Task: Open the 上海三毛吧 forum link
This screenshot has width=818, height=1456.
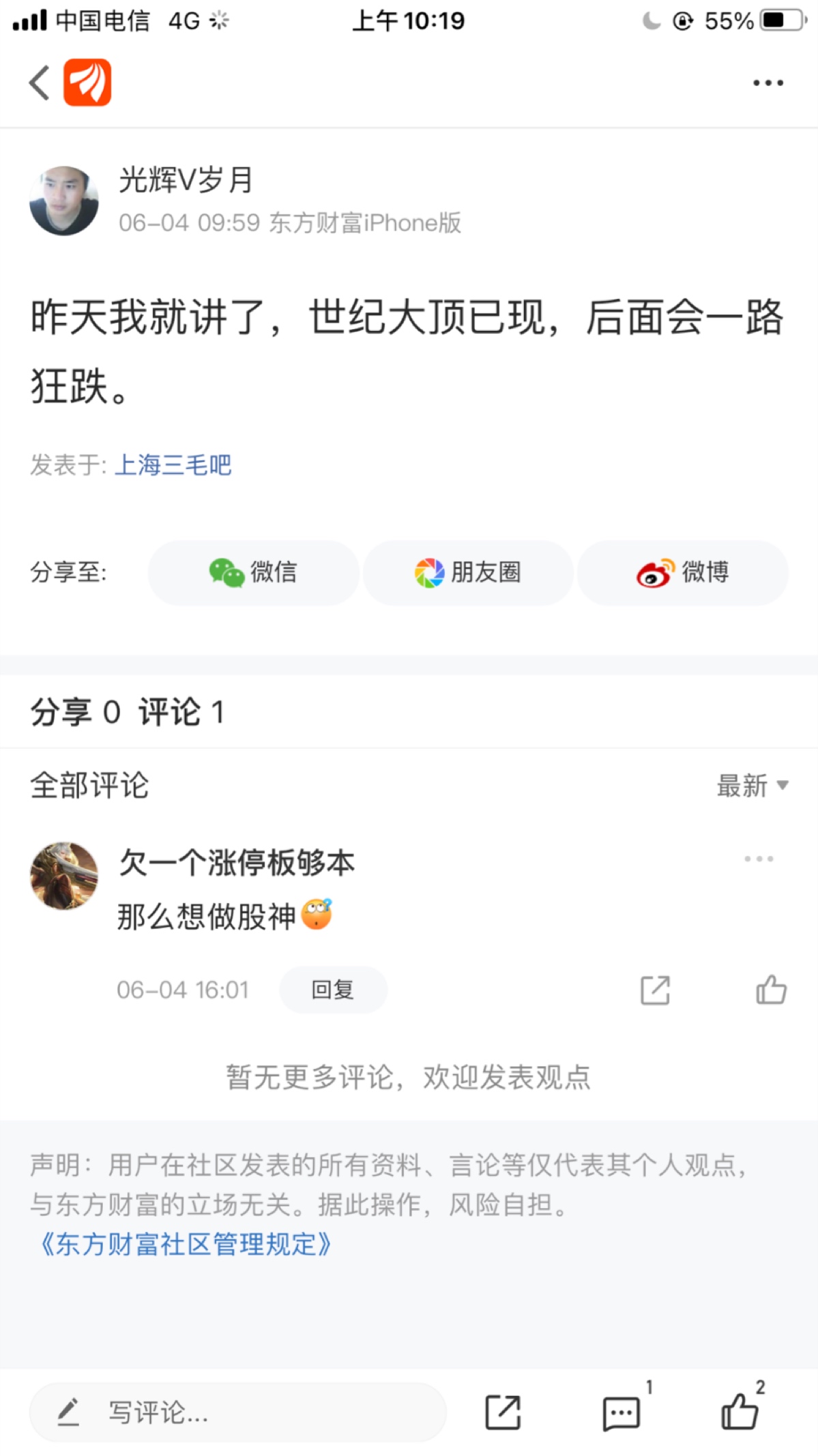Action: 172,465
